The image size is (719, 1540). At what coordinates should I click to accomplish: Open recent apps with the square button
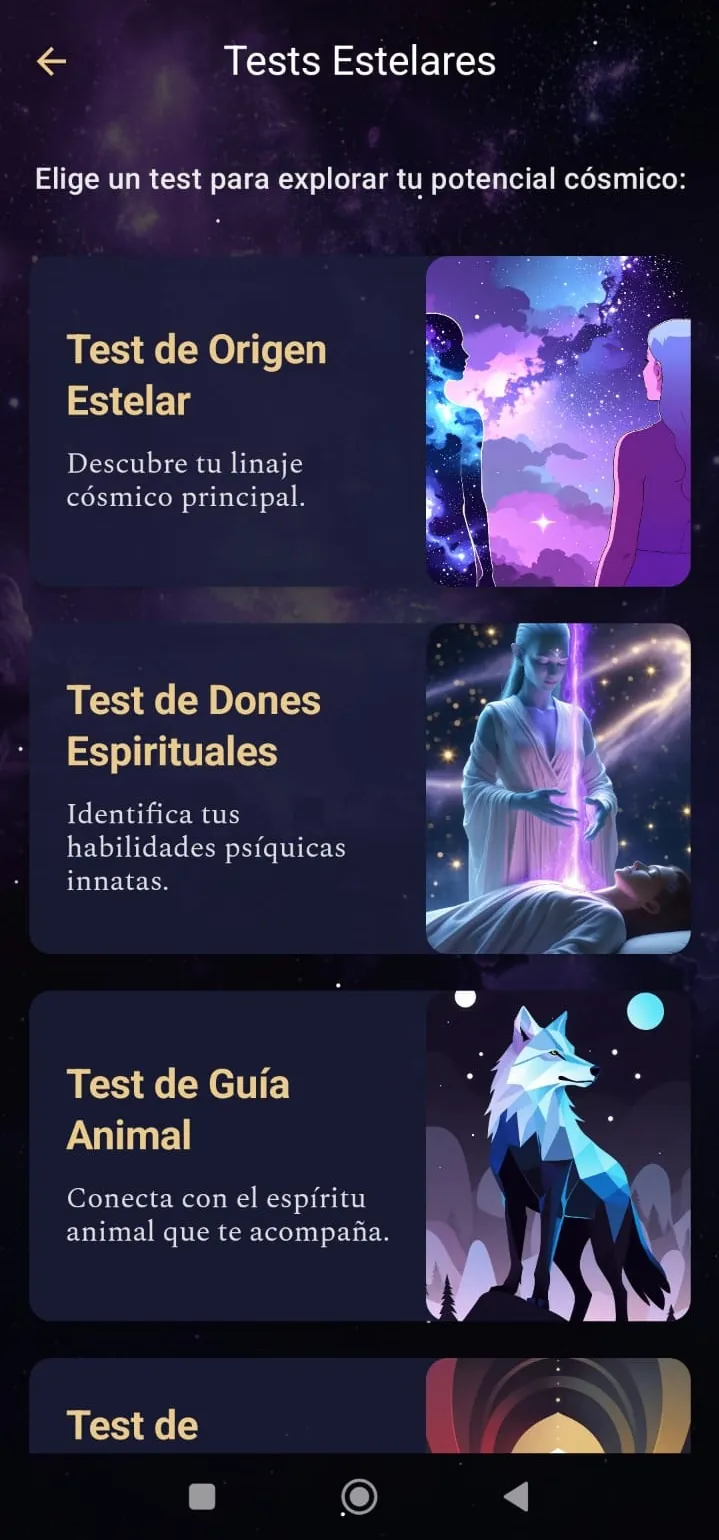point(202,1496)
